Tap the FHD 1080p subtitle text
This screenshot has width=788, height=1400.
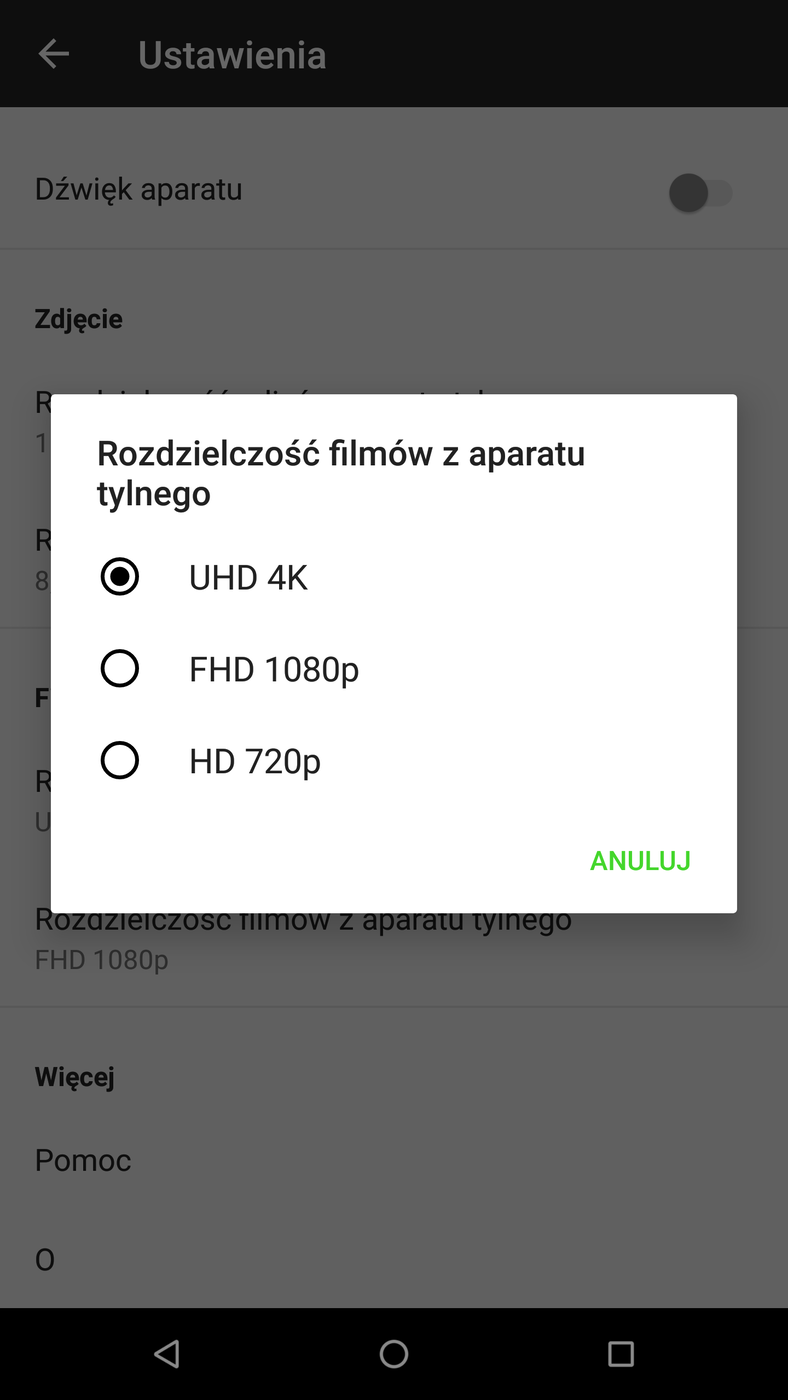[101, 959]
